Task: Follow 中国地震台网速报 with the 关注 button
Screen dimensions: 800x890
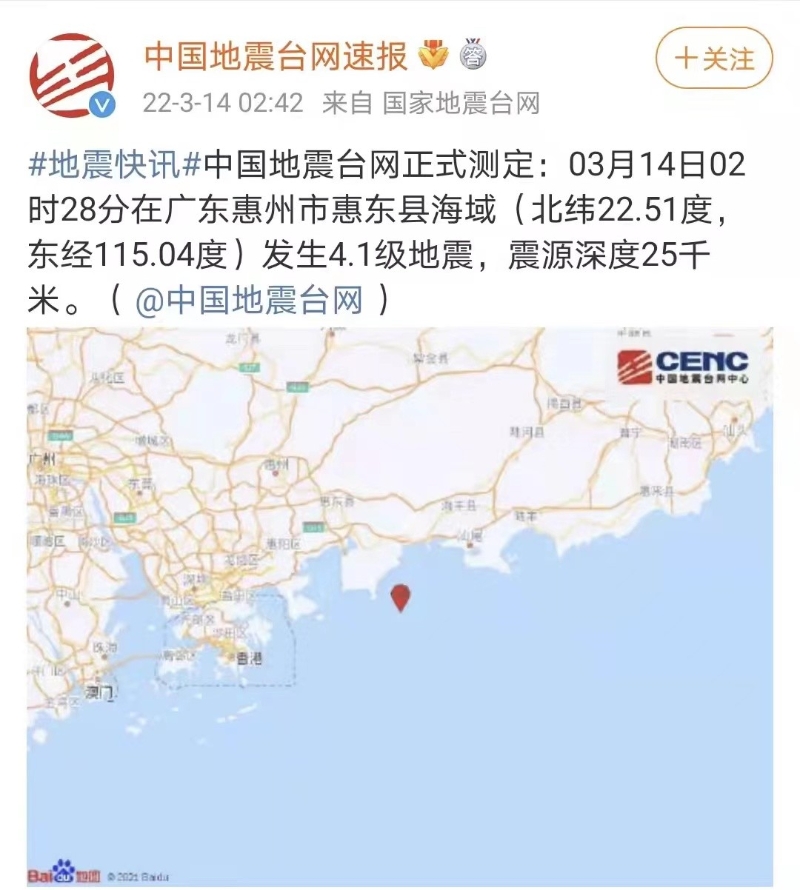Action: (x=714, y=58)
